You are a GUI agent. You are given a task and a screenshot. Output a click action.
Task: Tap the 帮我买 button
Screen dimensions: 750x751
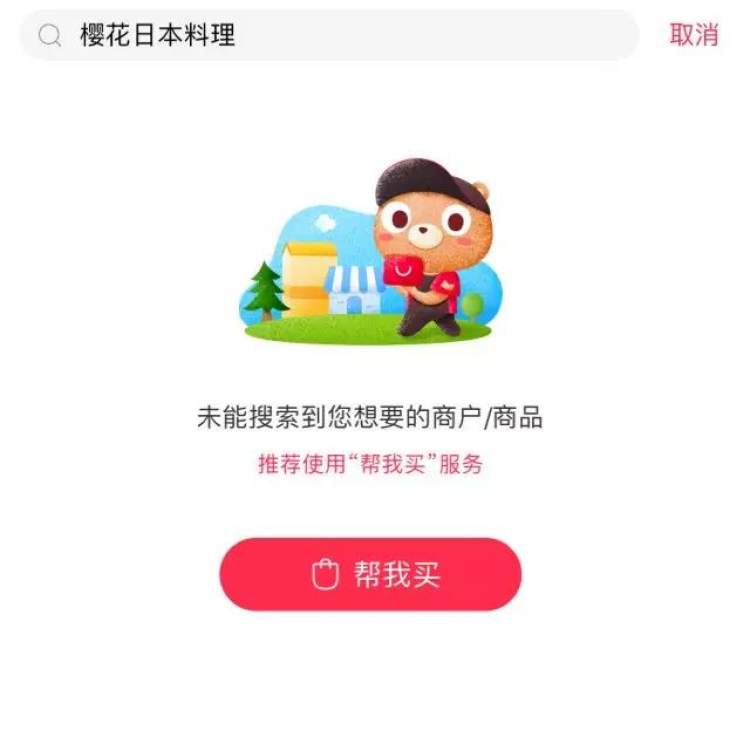(x=371, y=574)
